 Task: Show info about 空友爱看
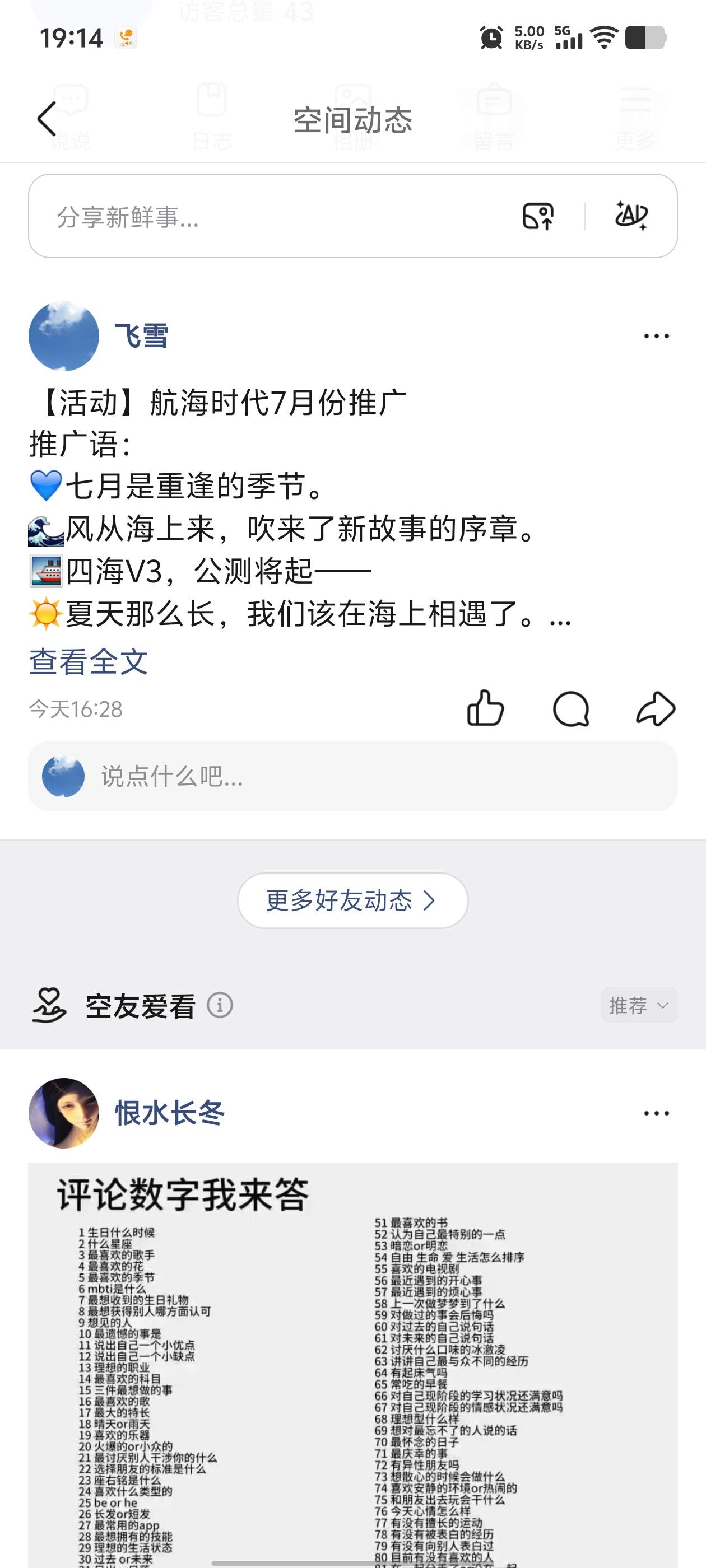pyautogui.click(x=220, y=1005)
